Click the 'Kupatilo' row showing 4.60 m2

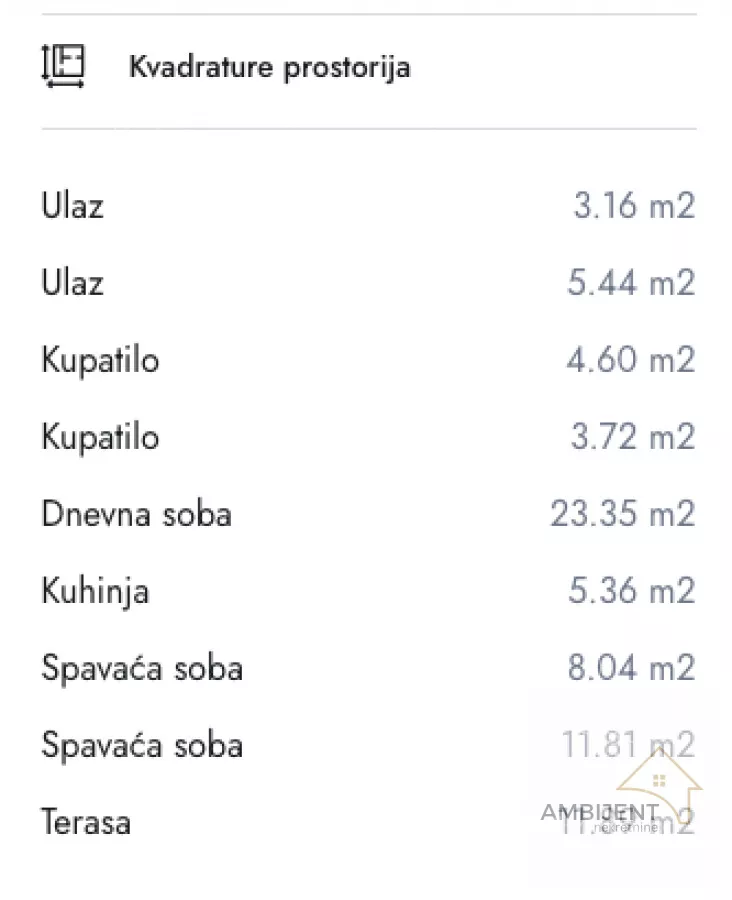(x=99, y=360)
